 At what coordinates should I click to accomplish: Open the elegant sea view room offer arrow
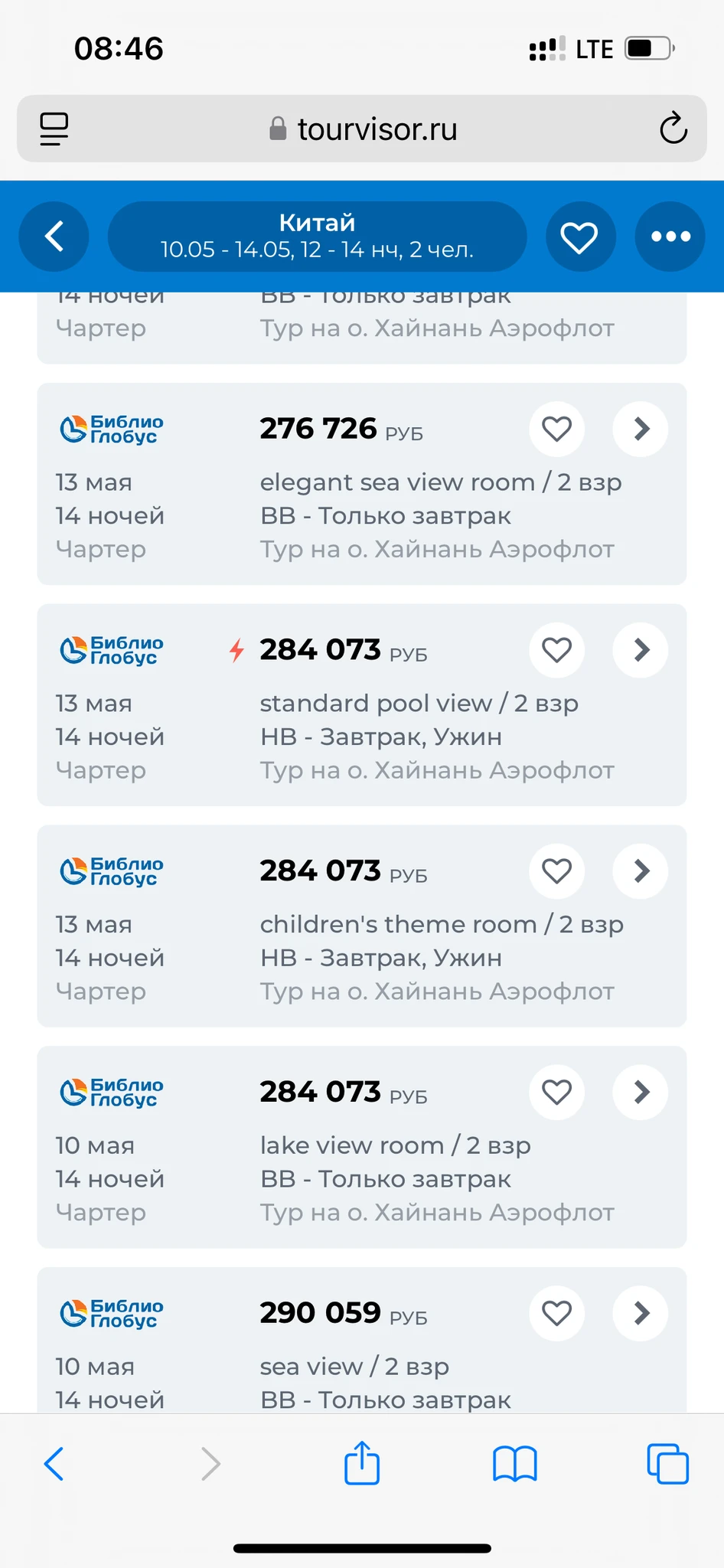pyautogui.click(x=641, y=429)
